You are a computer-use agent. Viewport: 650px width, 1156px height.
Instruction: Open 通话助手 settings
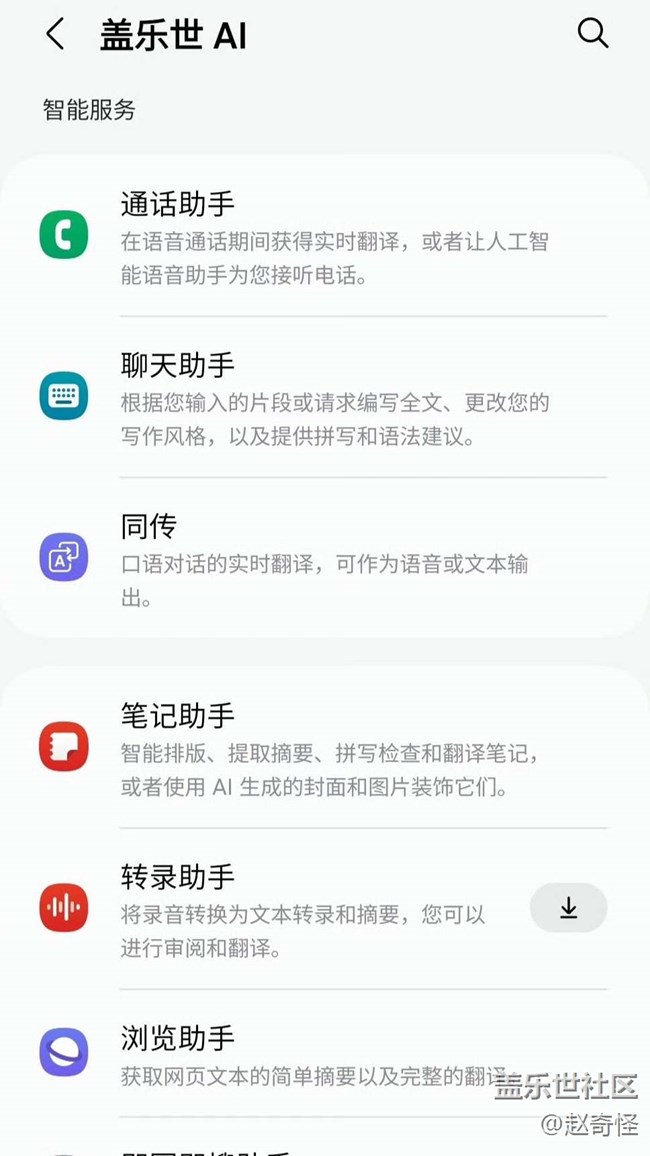click(x=325, y=235)
